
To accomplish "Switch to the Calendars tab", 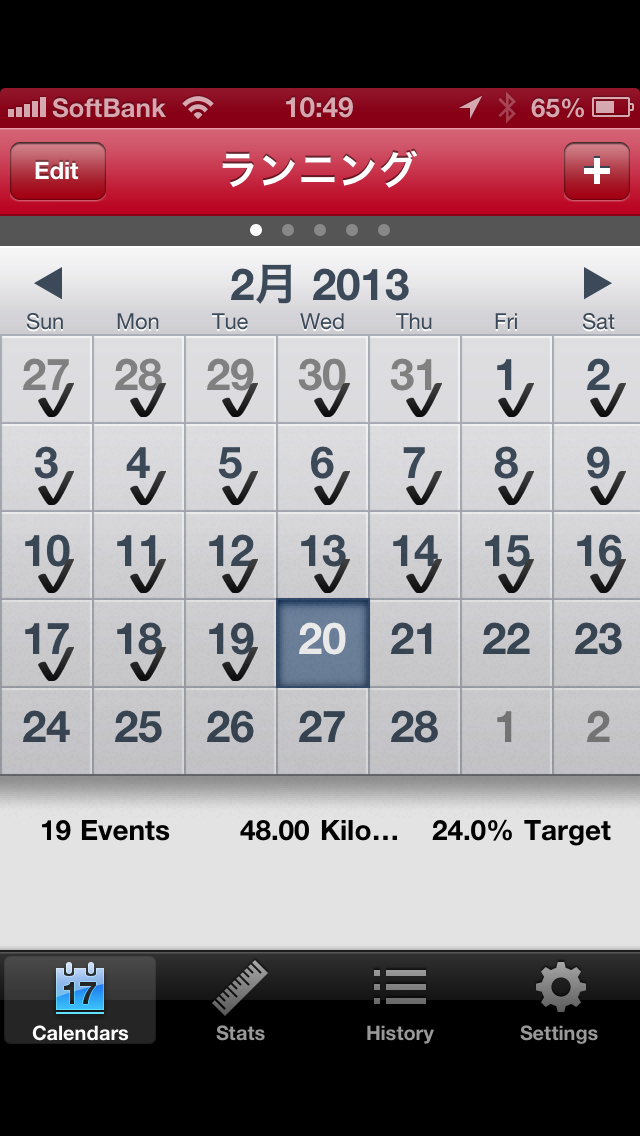I will point(80,1001).
